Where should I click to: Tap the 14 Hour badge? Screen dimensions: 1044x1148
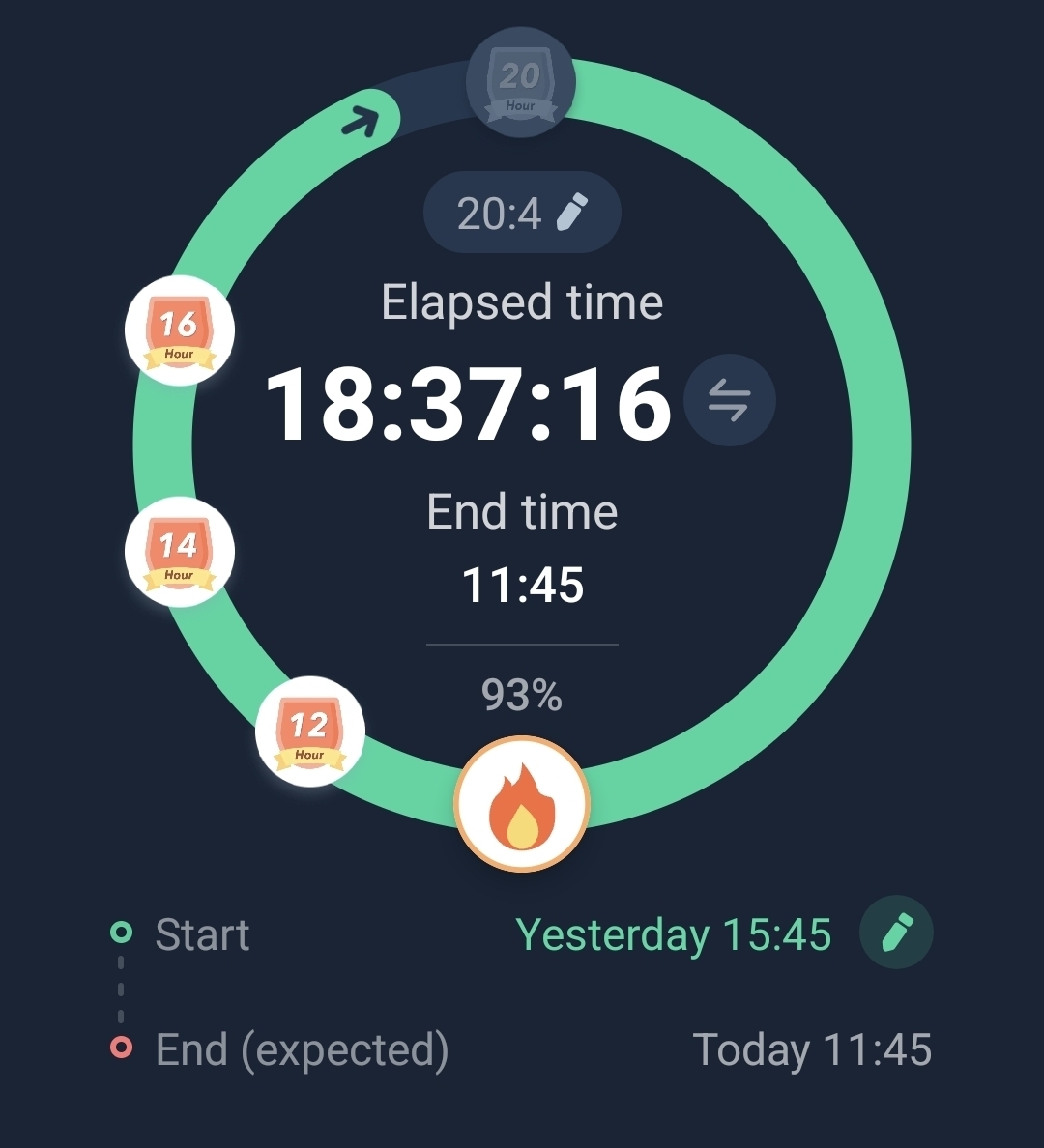point(180,552)
